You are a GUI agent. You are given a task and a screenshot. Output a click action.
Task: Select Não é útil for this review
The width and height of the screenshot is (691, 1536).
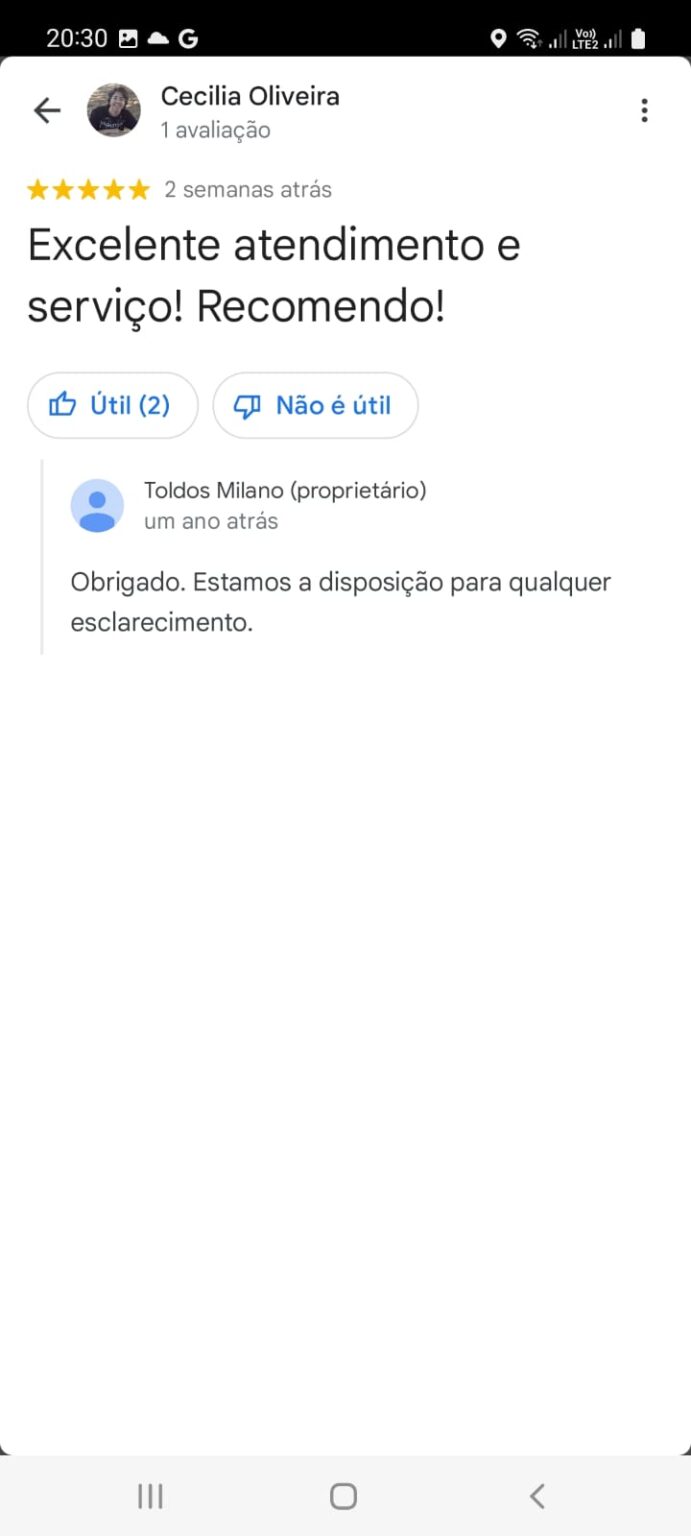[315, 405]
